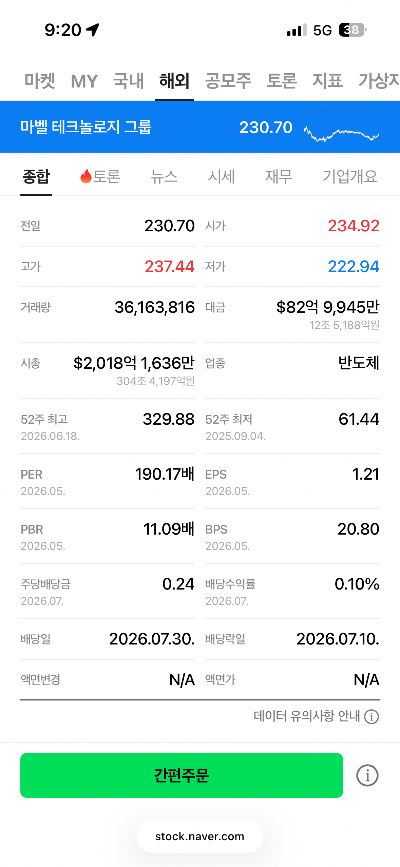Open the 🔥토론 stock discussion tab
Image resolution: width=400 pixels, height=867 pixels.
pyautogui.click(x=100, y=176)
